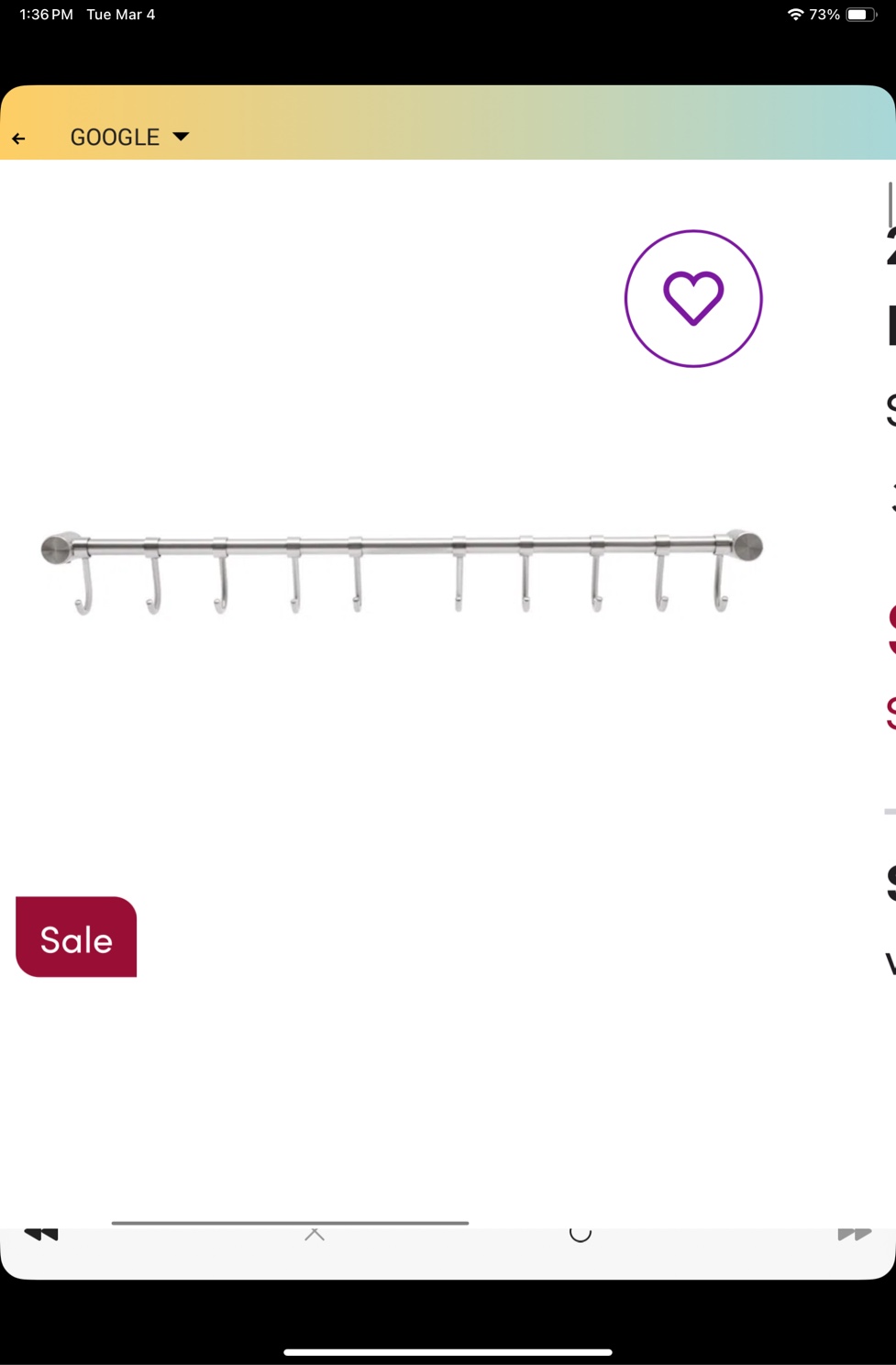Tap the collapse chevron in the bottom toolbar

point(315,1236)
